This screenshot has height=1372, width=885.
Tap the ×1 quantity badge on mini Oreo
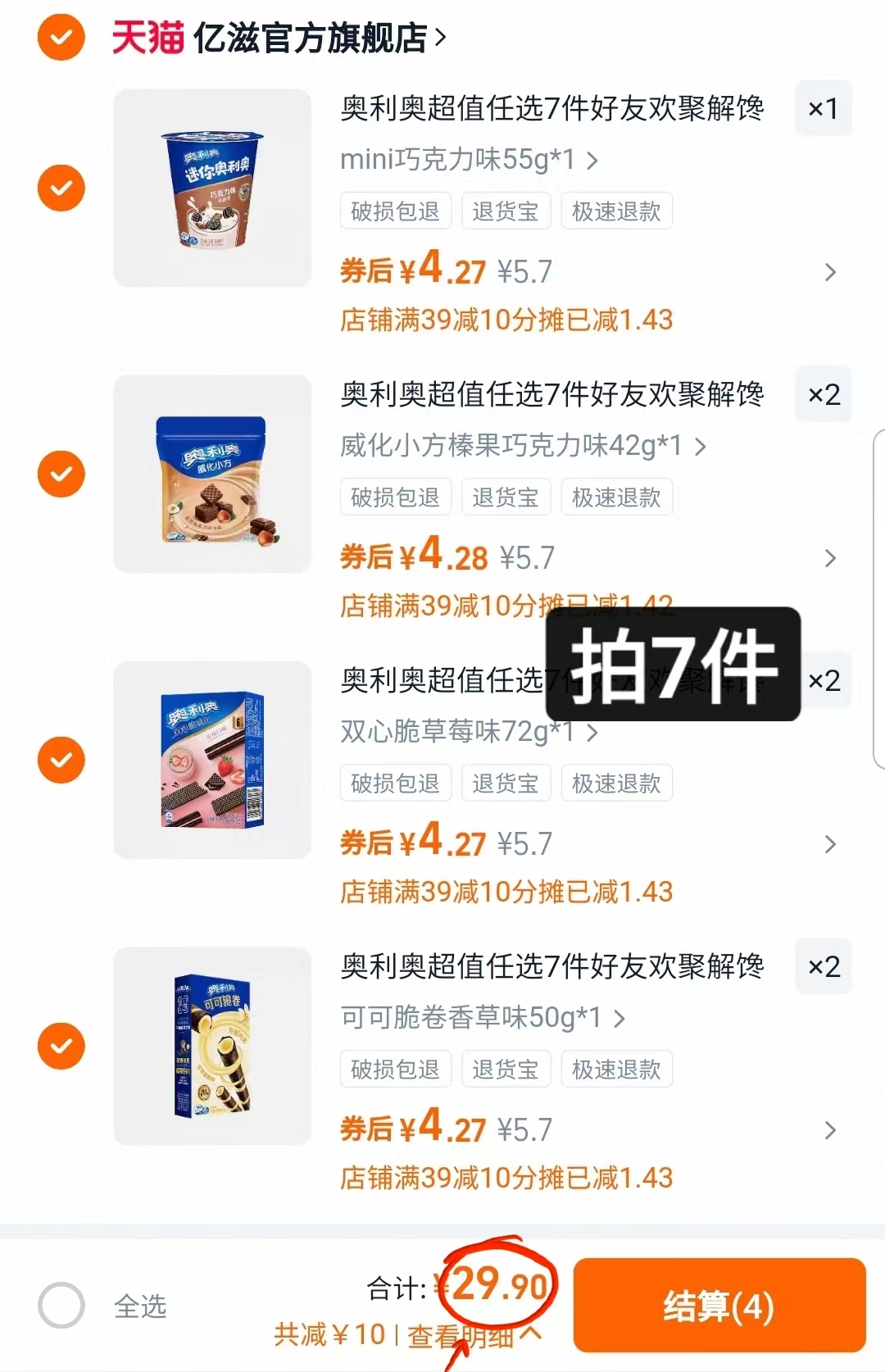(x=823, y=108)
